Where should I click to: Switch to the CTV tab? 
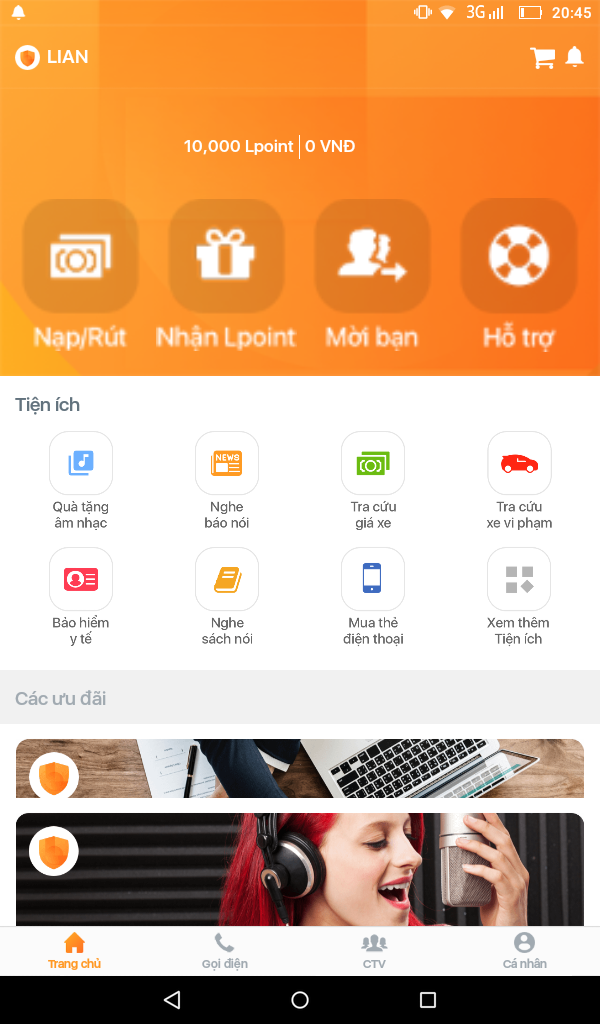374,951
